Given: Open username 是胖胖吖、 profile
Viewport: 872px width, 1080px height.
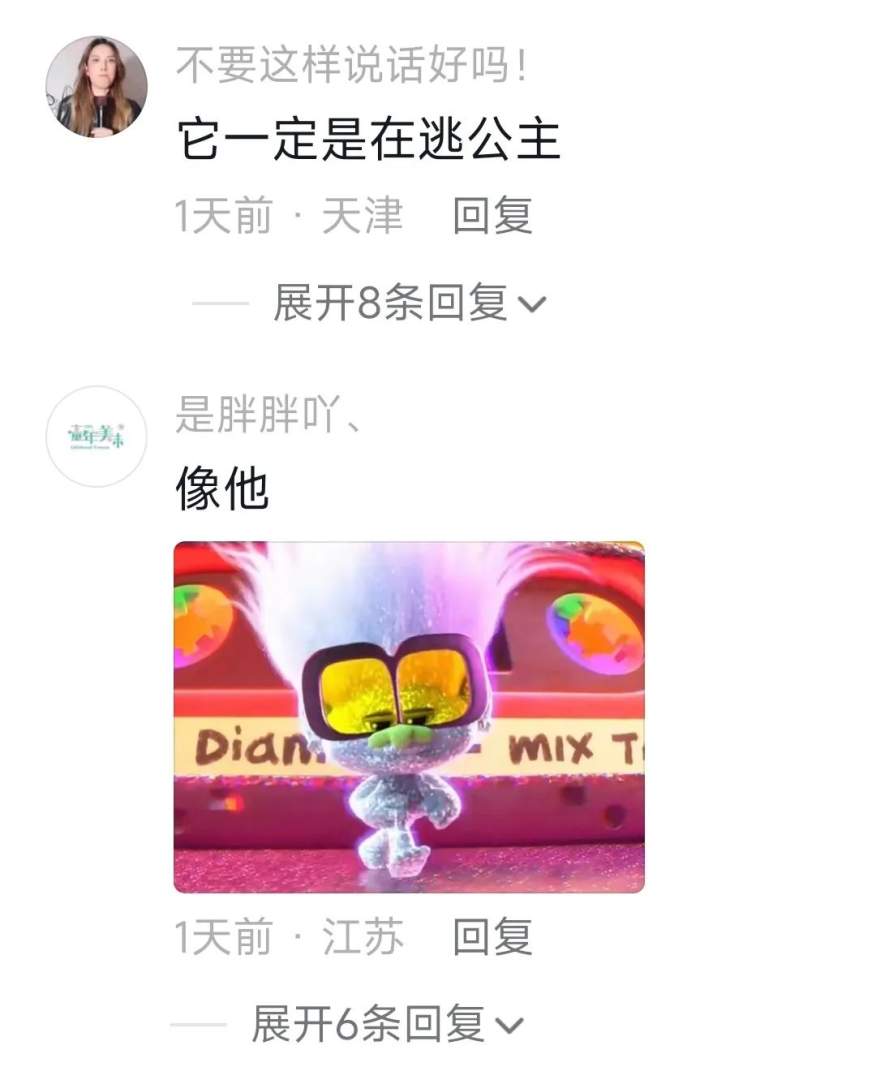Looking at the screenshot, I should click(268, 414).
